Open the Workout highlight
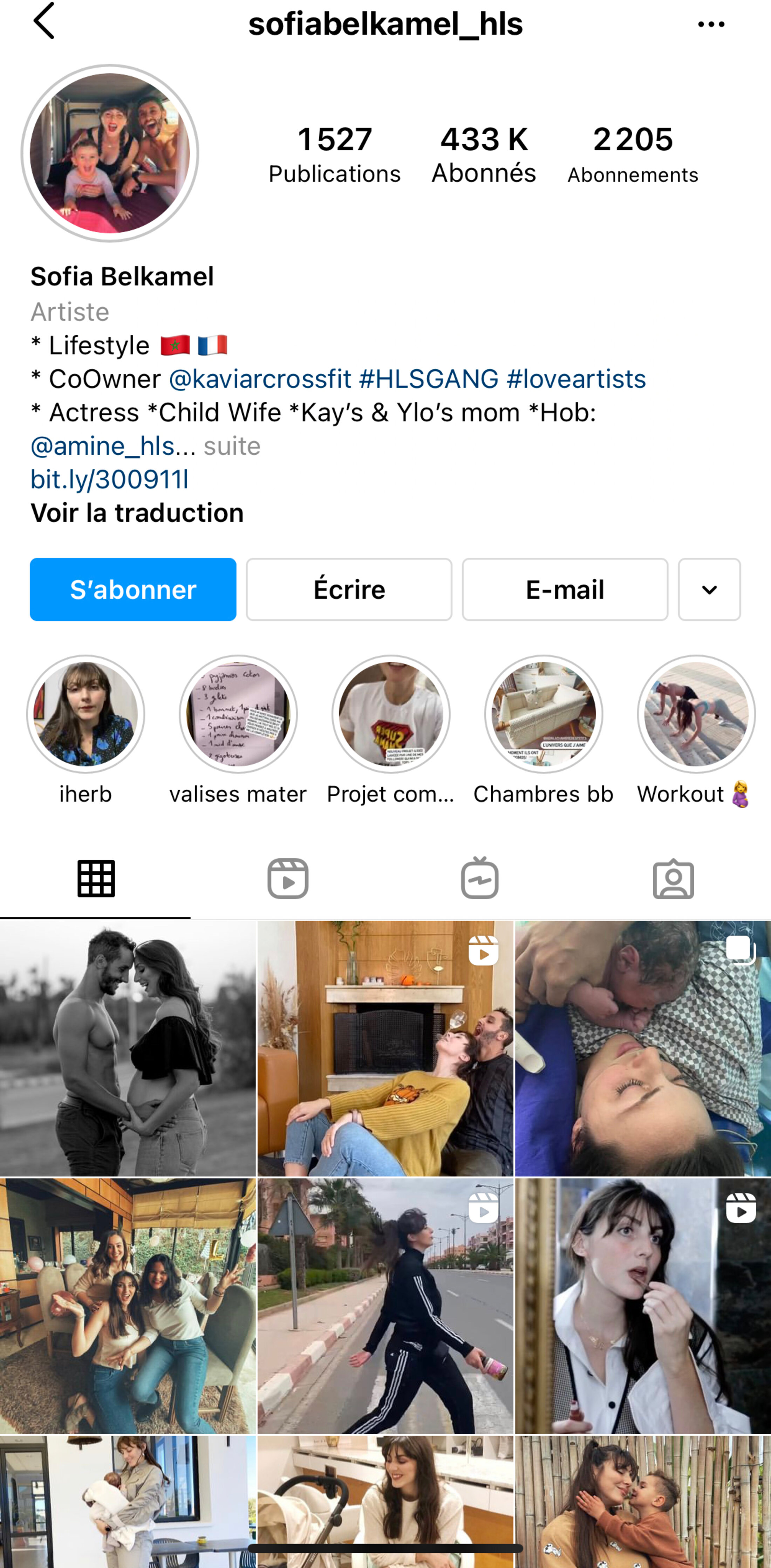 (696, 714)
